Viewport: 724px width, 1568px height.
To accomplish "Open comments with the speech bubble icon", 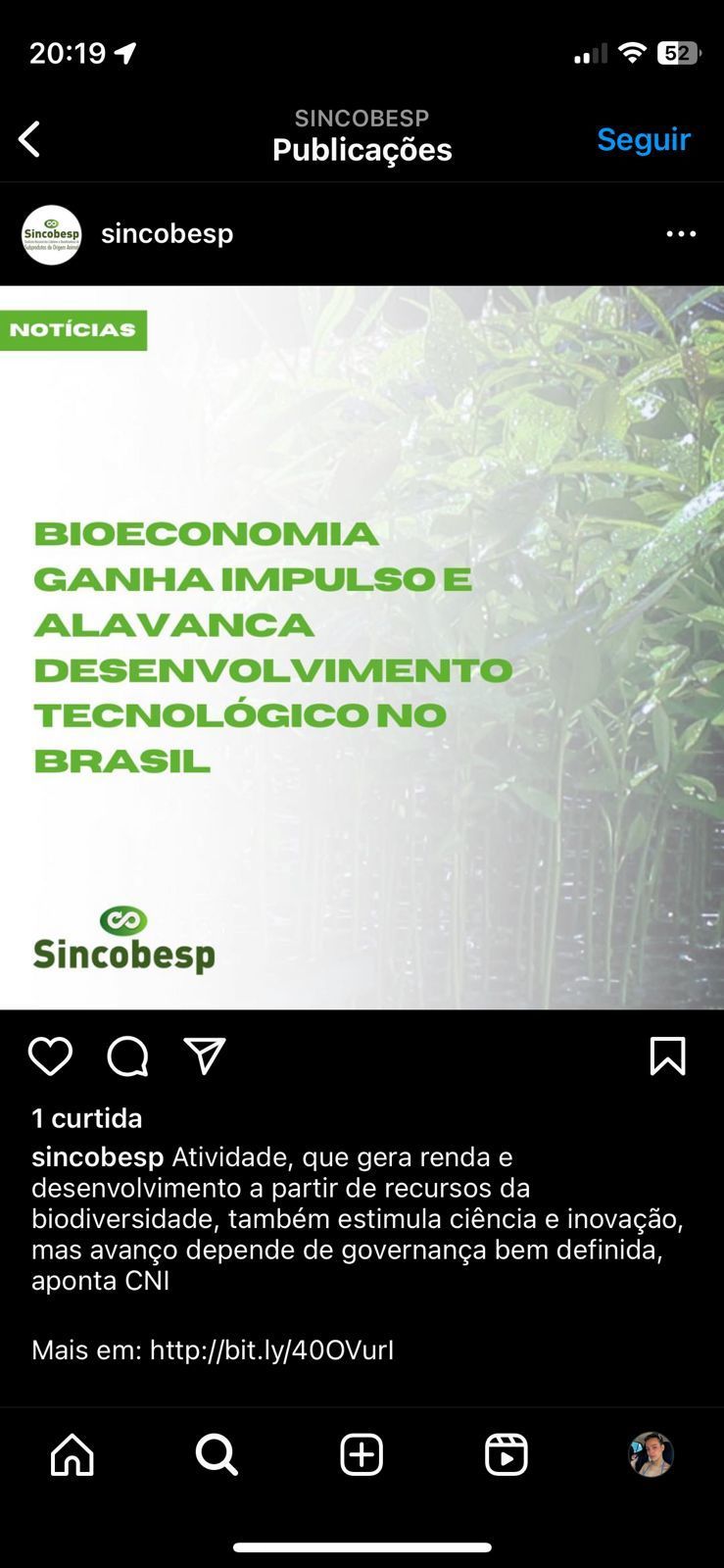I will click(x=127, y=1056).
